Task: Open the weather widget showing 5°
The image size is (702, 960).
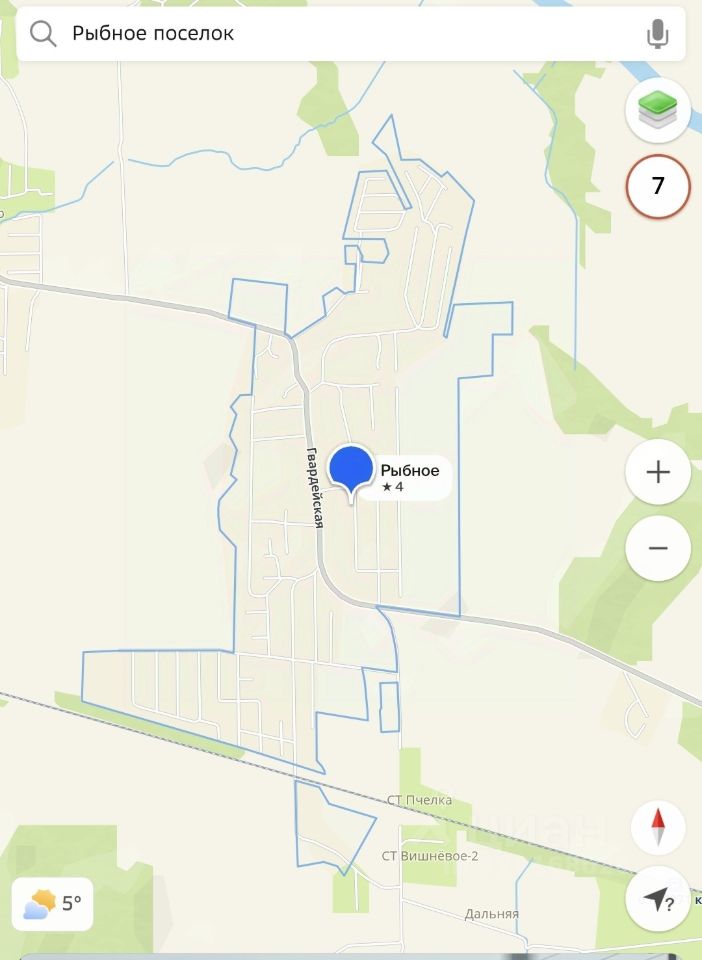Action: click(53, 904)
